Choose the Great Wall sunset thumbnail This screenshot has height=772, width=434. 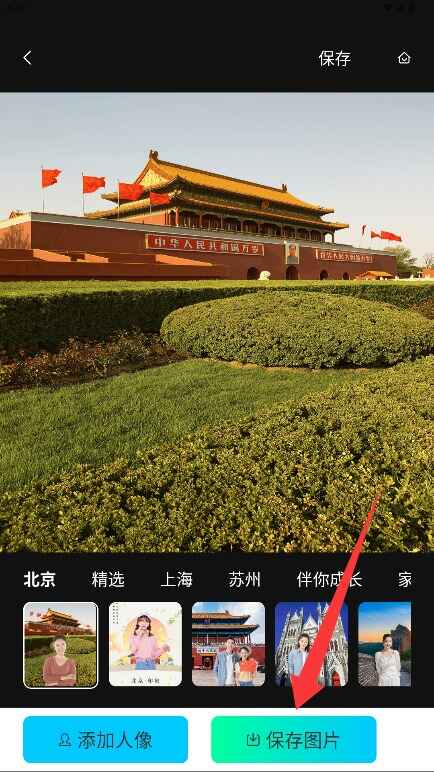point(385,644)
